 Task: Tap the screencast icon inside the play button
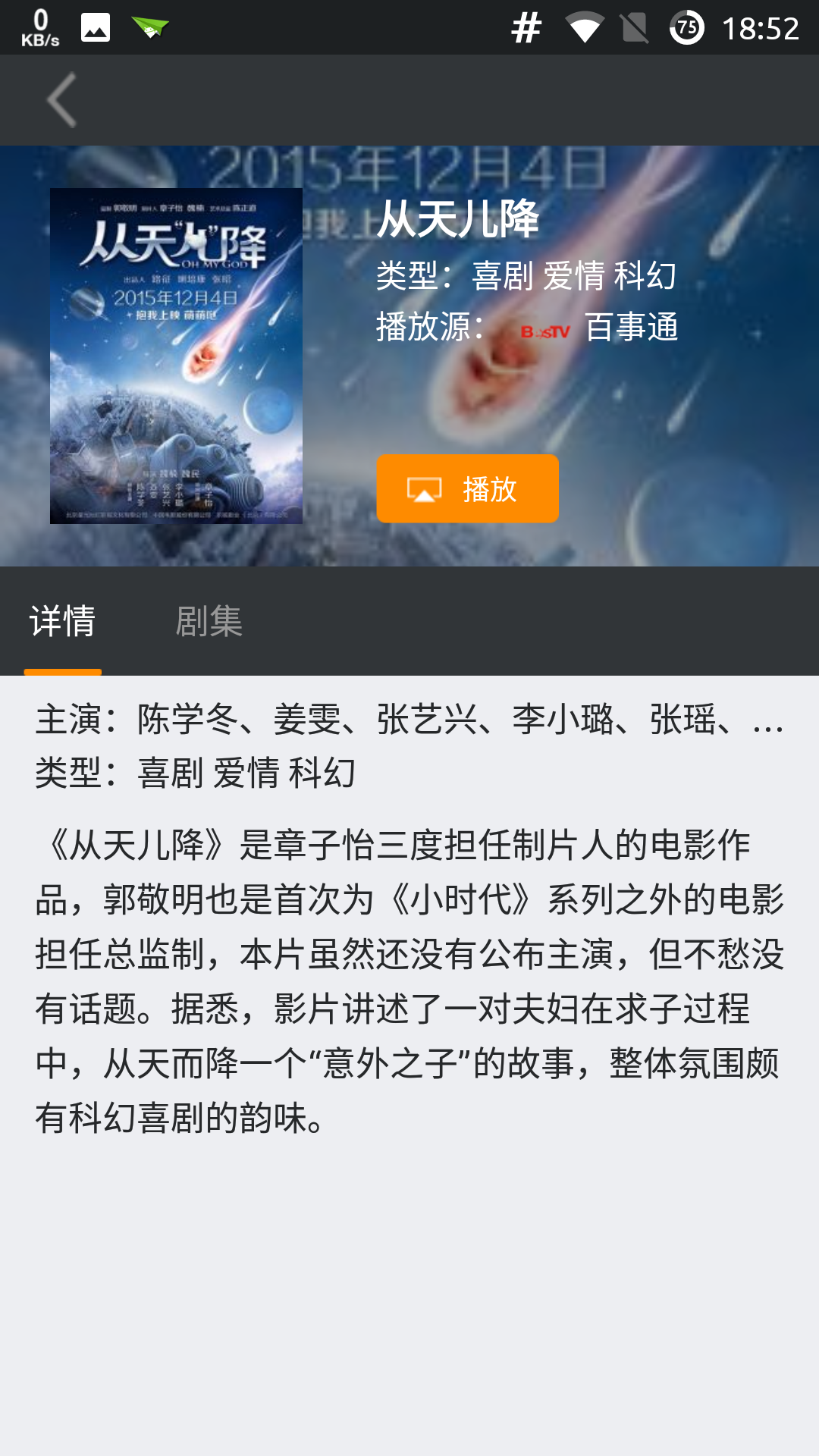pos(424,489)
